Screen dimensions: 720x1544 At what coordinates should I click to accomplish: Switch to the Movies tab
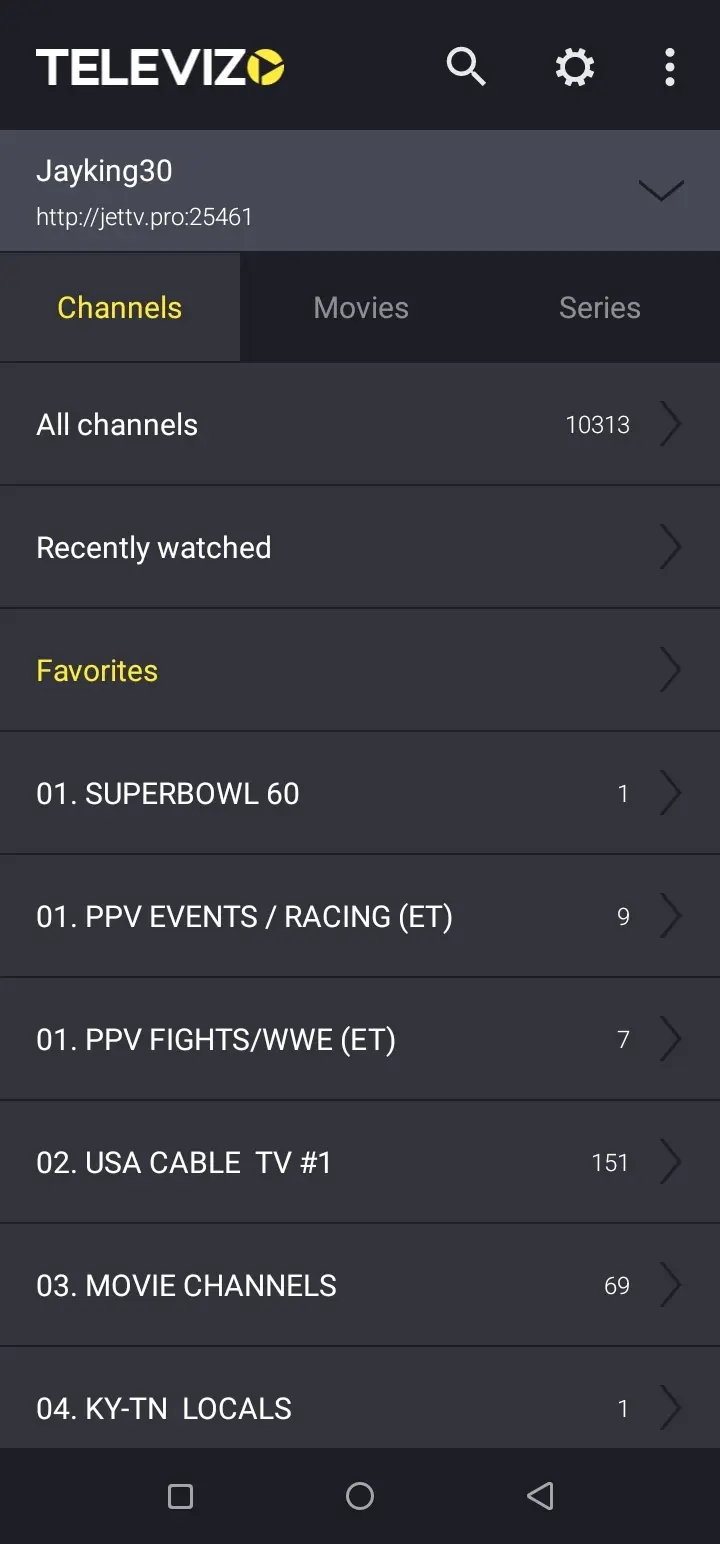(x=360, y=307)
